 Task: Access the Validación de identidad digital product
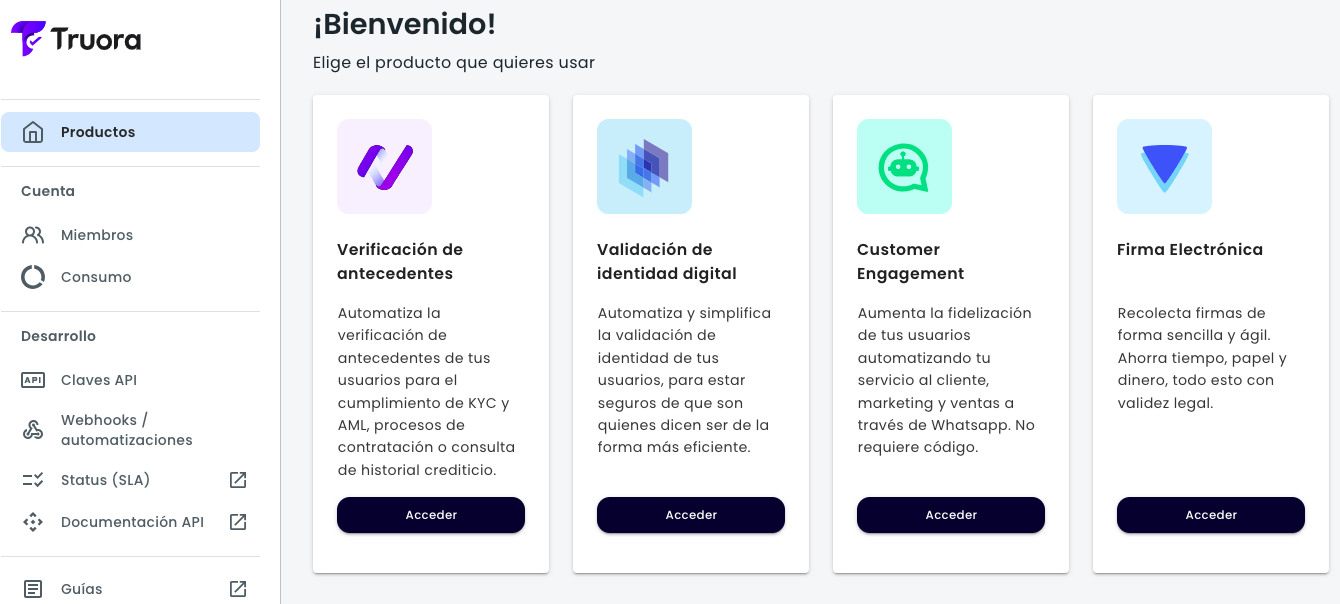(x=691, y=515)
